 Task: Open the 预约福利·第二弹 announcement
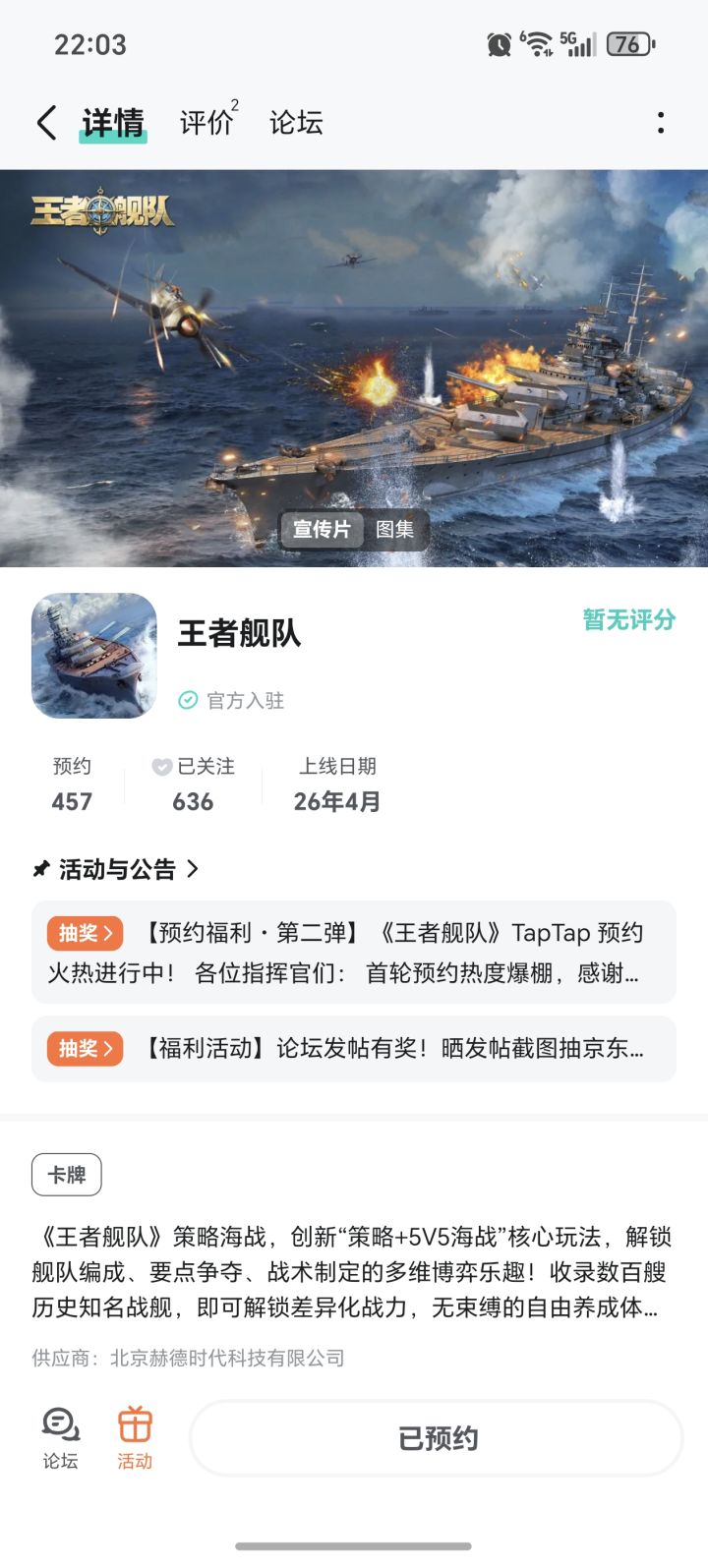click(x=354, y=952)
